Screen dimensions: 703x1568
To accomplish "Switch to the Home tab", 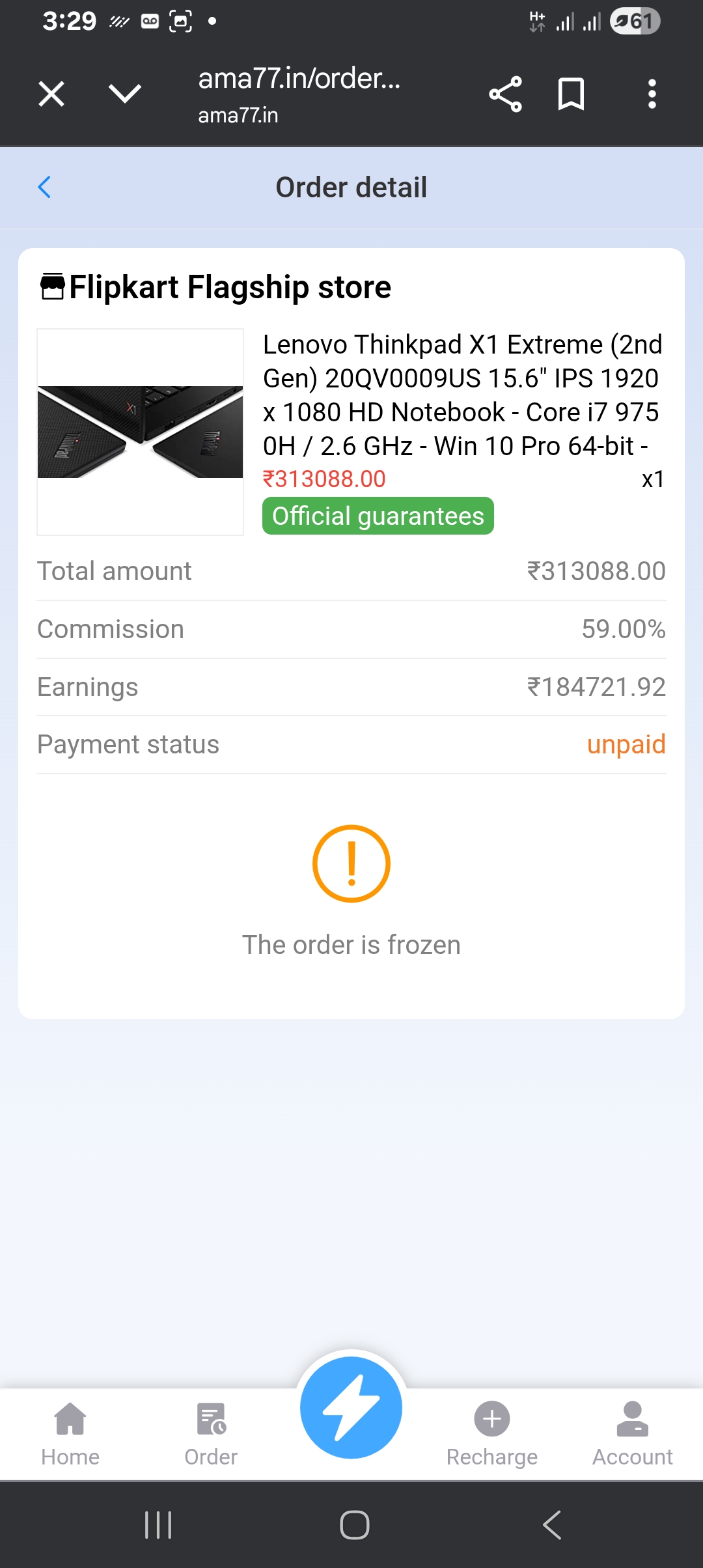I will click(70, 1433).
